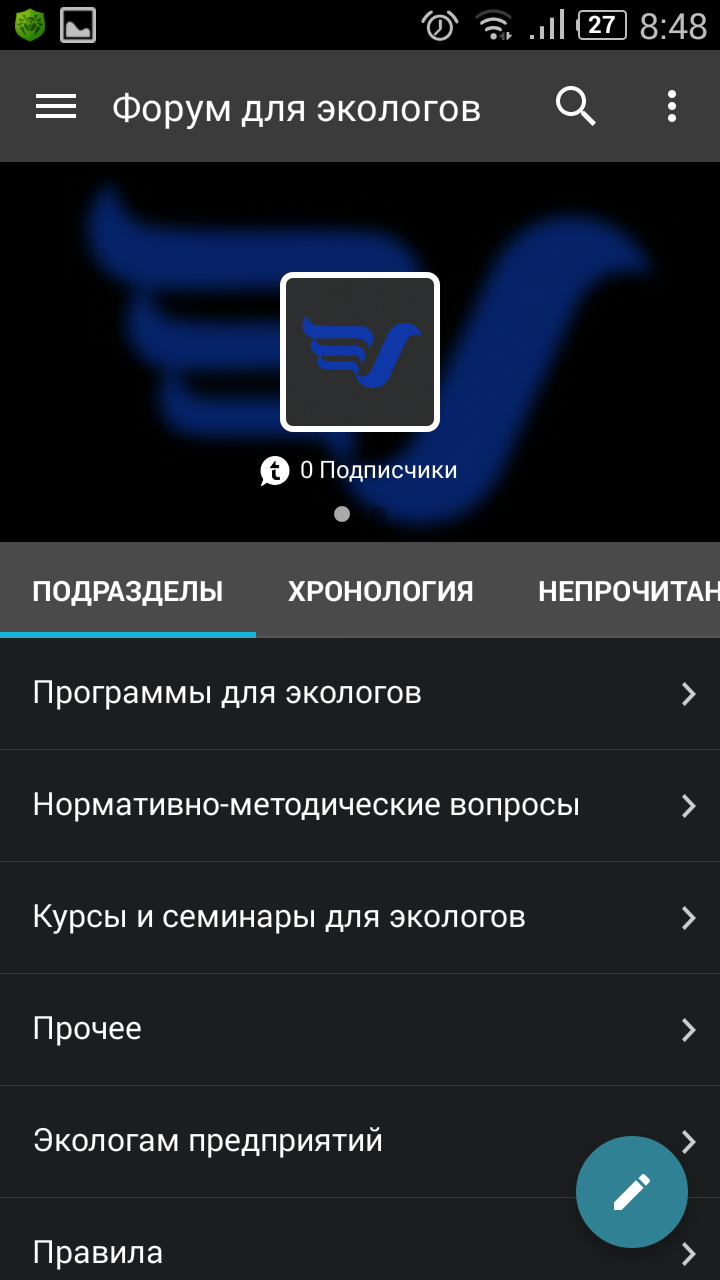Image resolution: width=720 pixels, height=1280 pixels.
Task: Open Нормативно-методические вопросы section
Action: pos(360,805)
